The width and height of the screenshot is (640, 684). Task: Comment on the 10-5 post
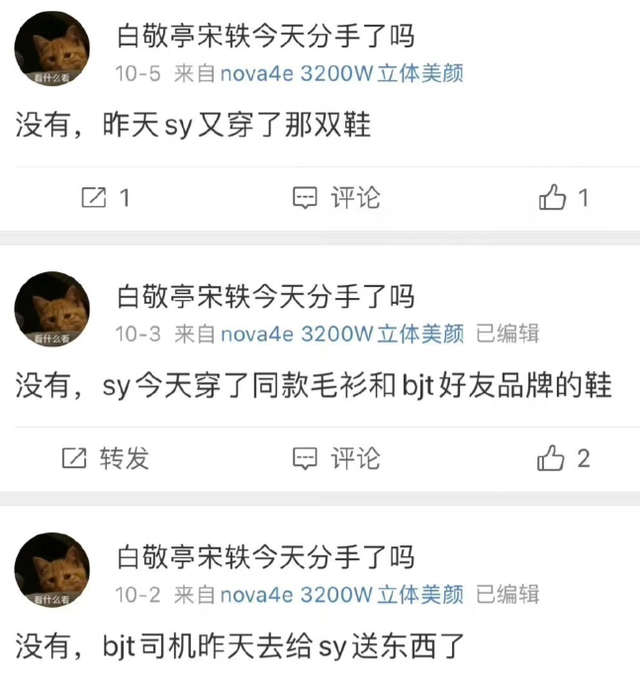(336, 198)
